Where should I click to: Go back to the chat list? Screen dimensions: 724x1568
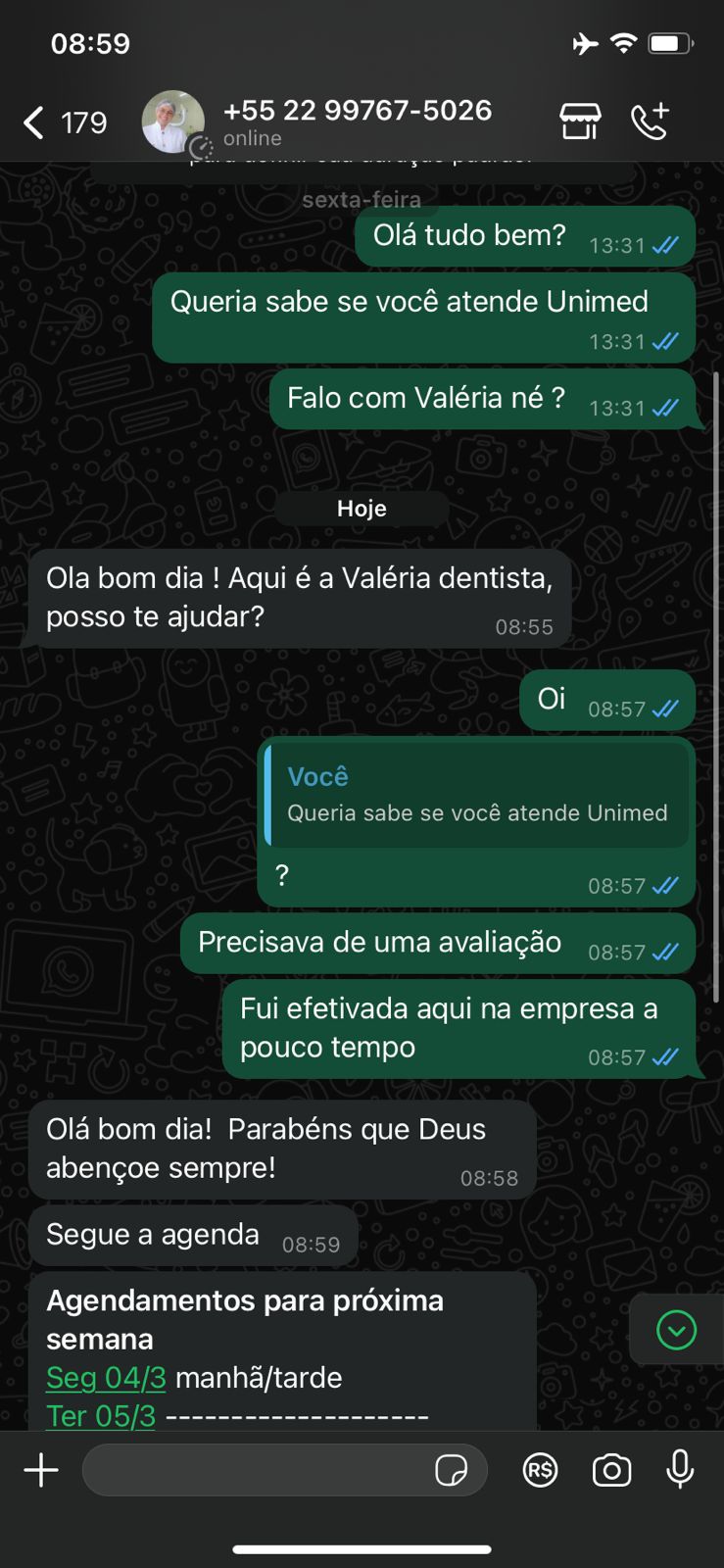click(35, 122)
